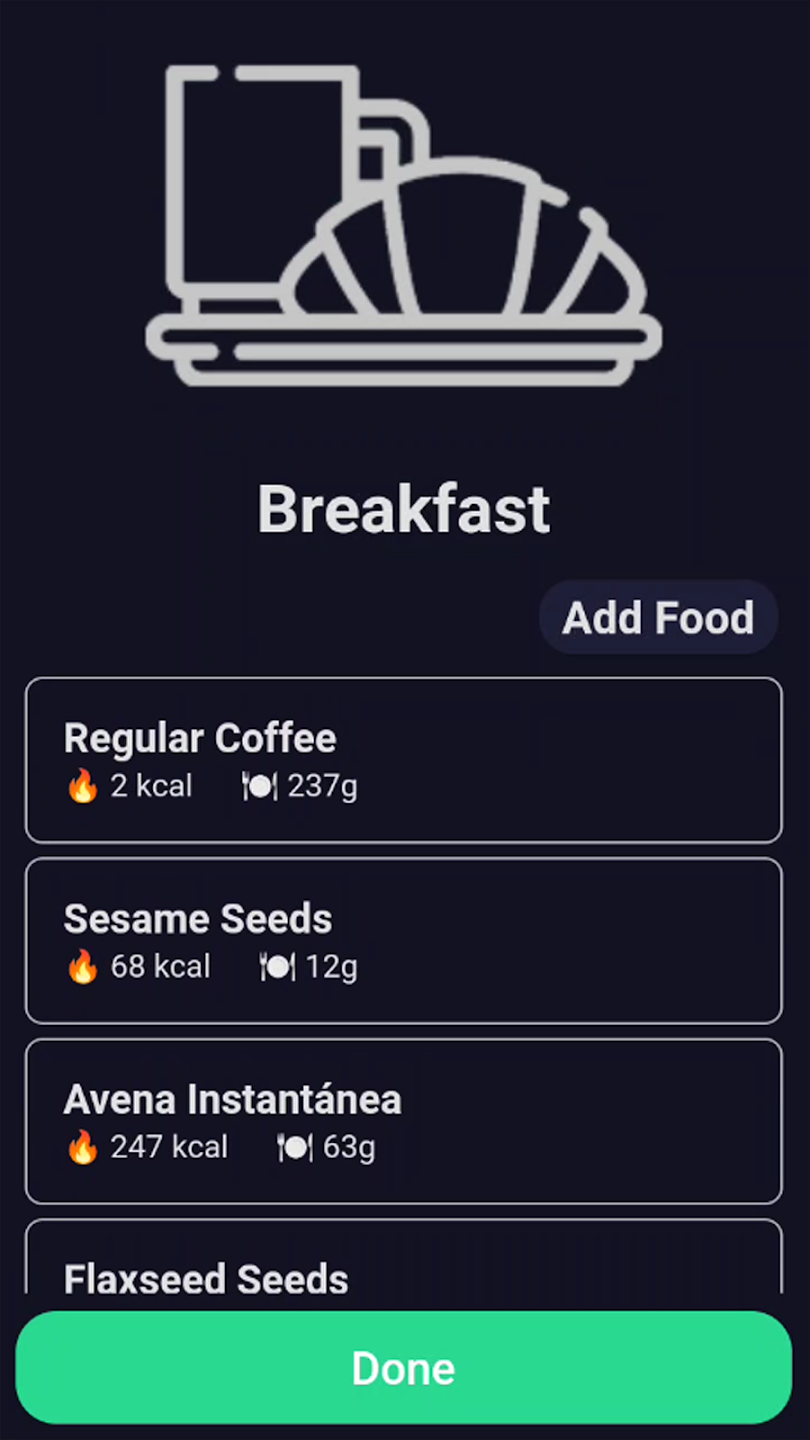This screenshot has height=1440, width=810.
Task: Open the Regular Coffee entry
Action: click(x=403, y=760)
